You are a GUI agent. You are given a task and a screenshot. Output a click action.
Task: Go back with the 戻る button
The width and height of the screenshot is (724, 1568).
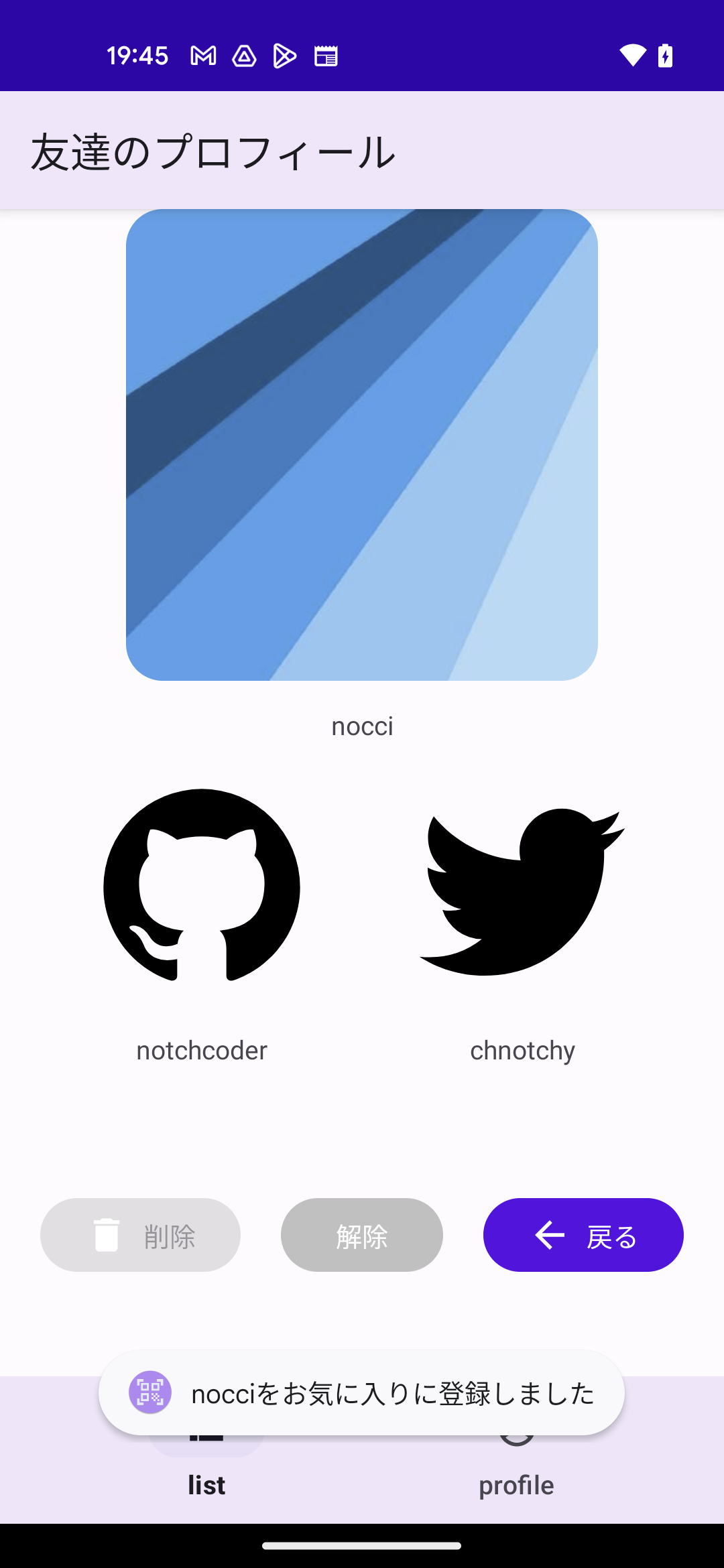[x=583, y=1235]
